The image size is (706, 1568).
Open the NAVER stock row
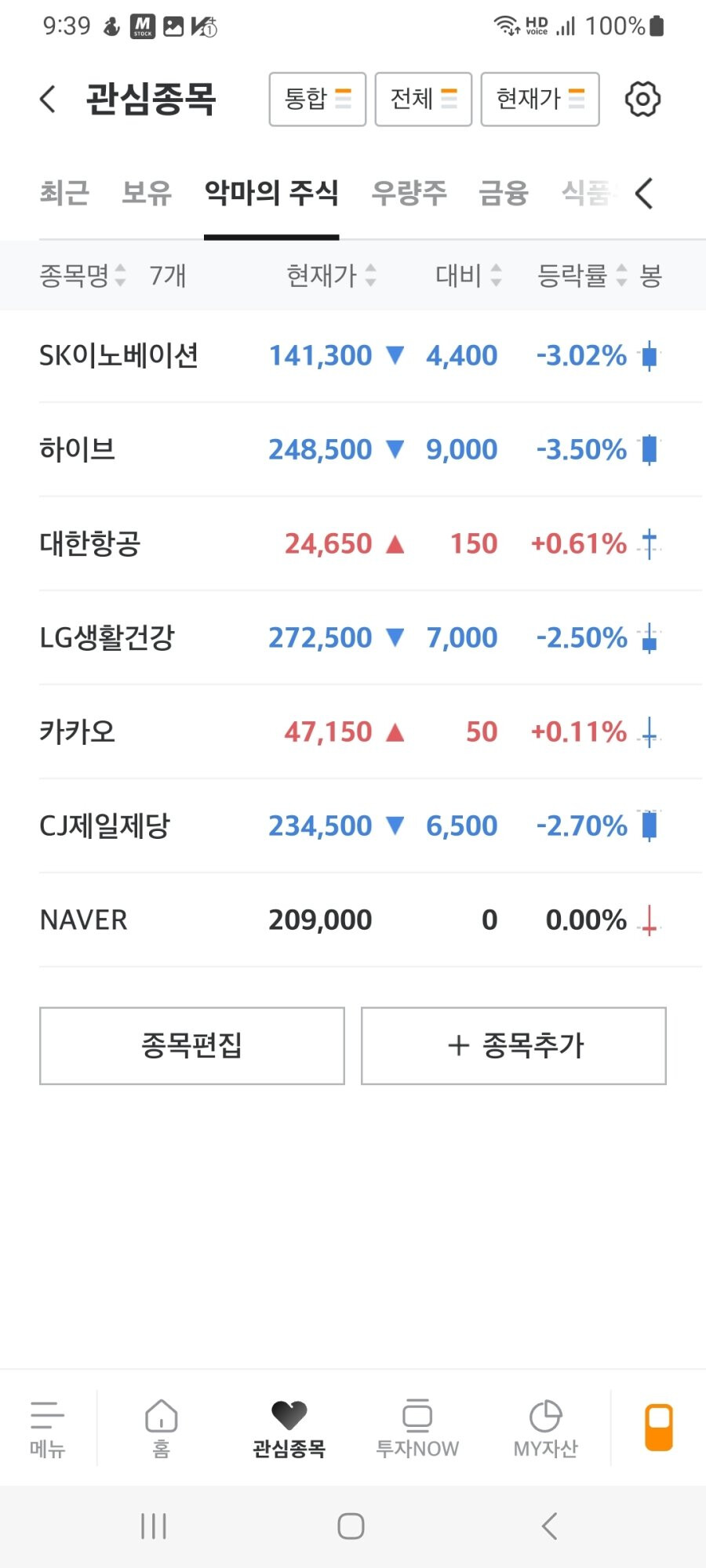point(370,920)
